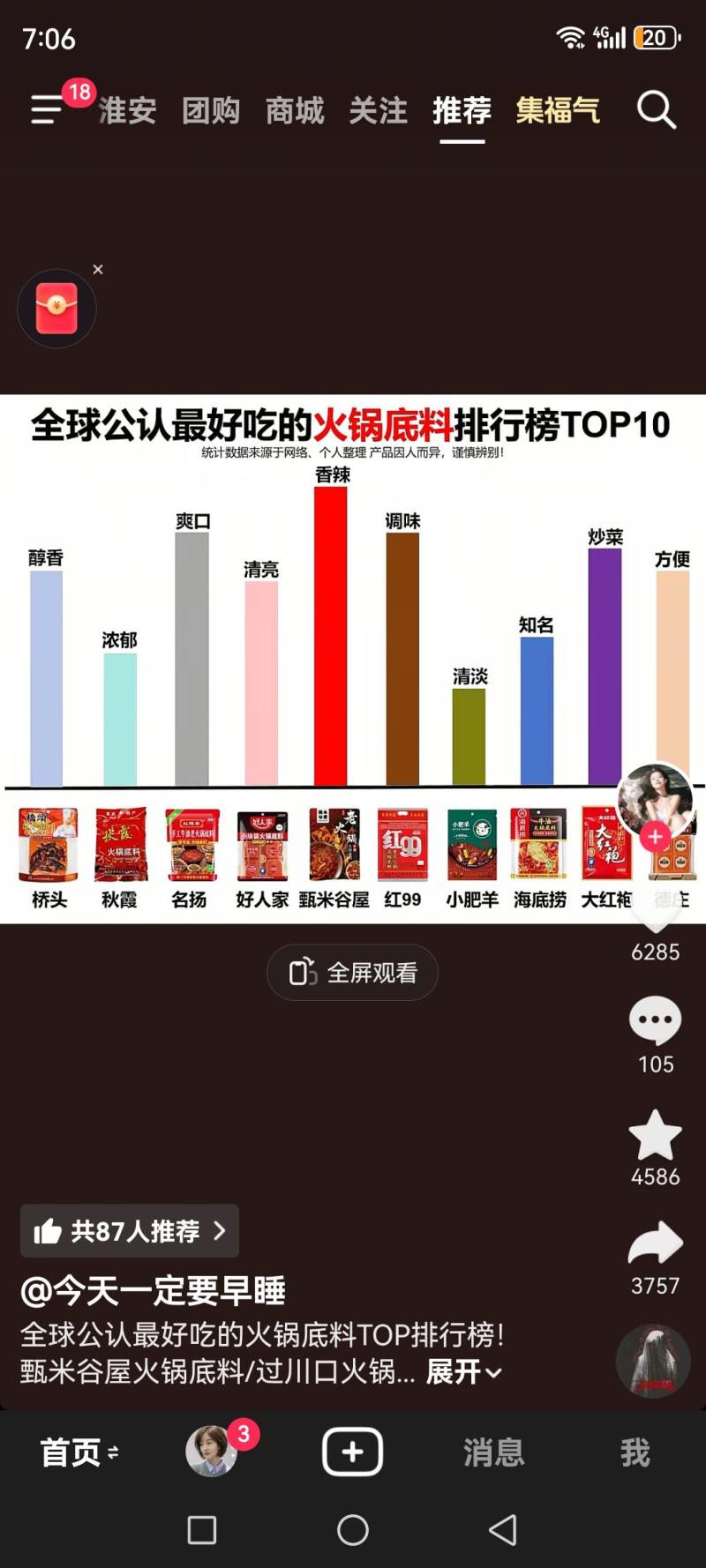
Task: Open the search icon
Action: click(656, 110)
